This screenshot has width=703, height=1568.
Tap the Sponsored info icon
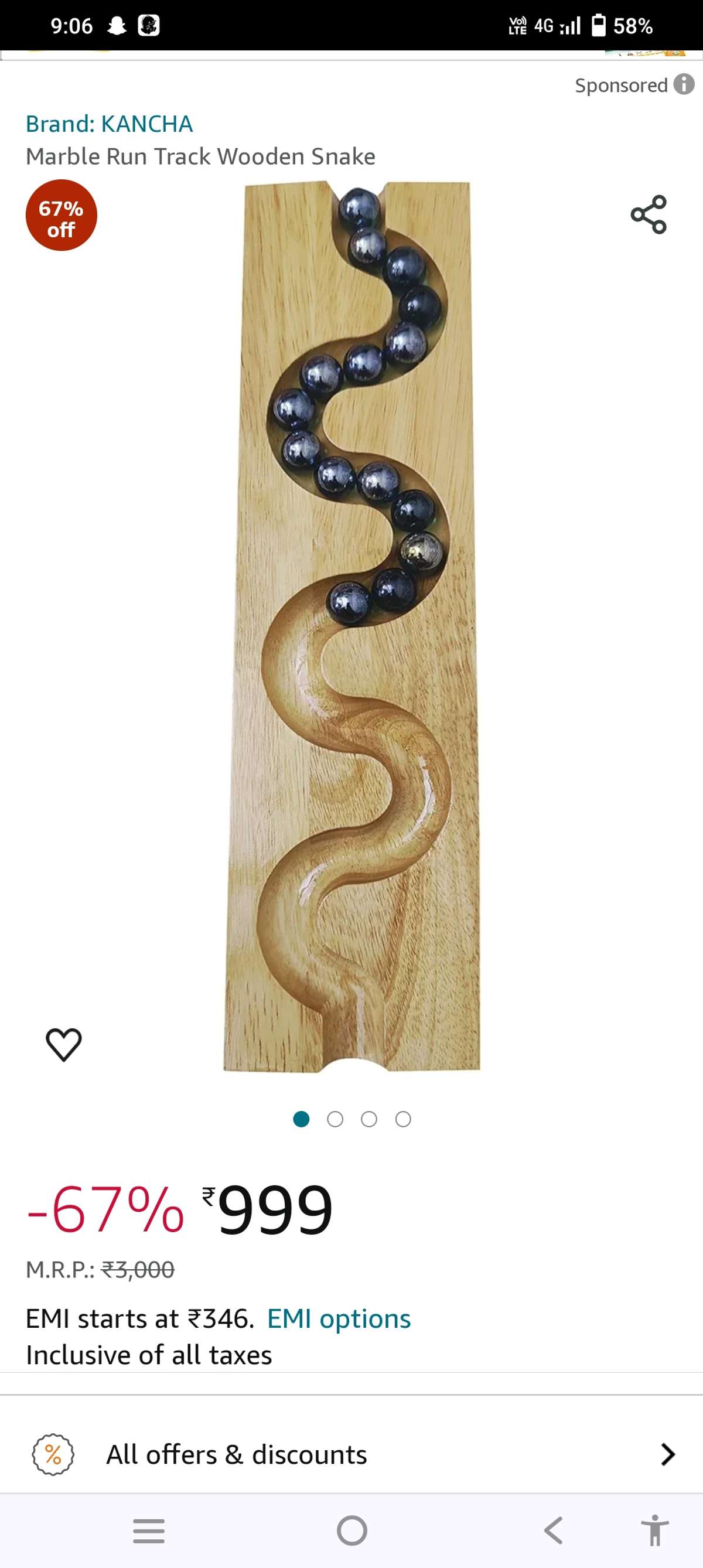[684, 84]
